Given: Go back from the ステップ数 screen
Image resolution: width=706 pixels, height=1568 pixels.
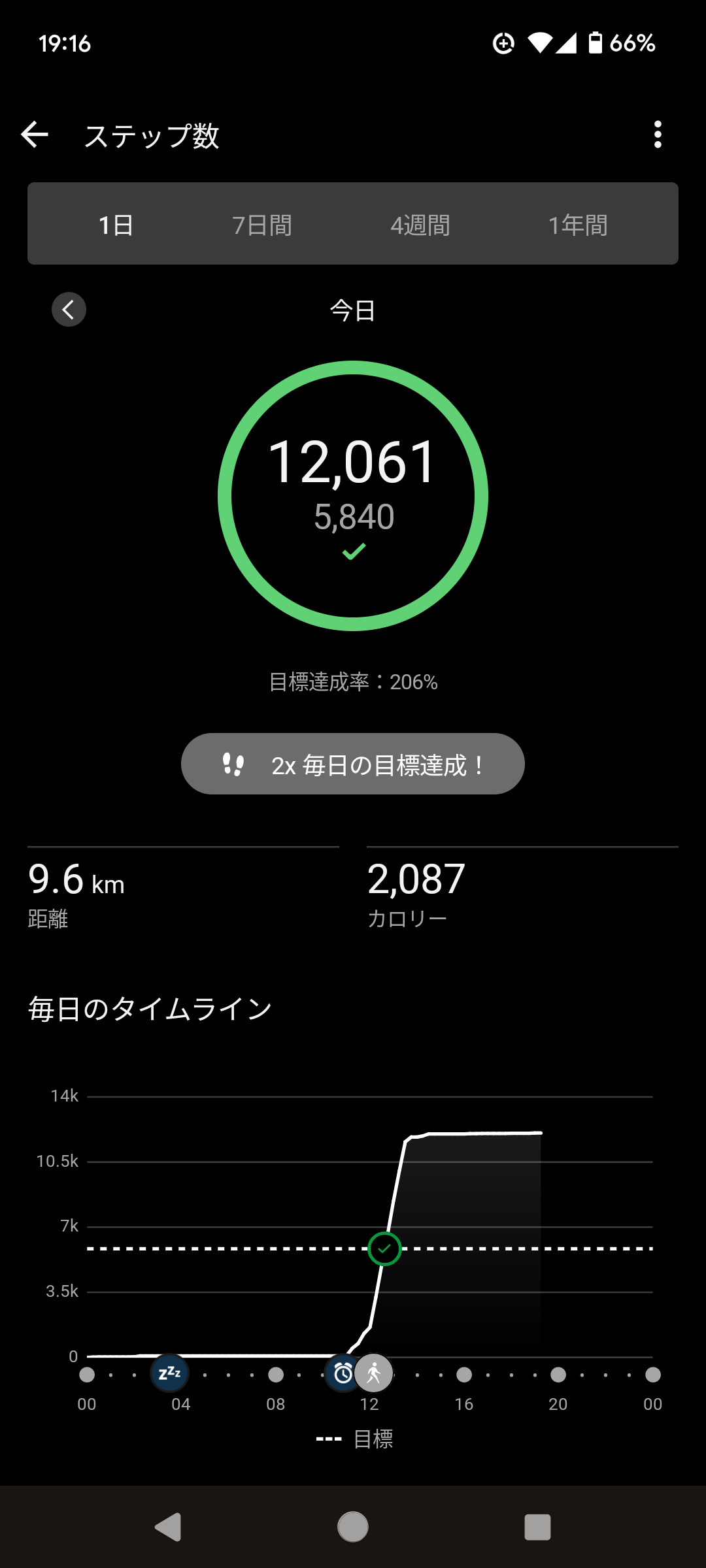Looking at the screenshot, I should (35, 135).
